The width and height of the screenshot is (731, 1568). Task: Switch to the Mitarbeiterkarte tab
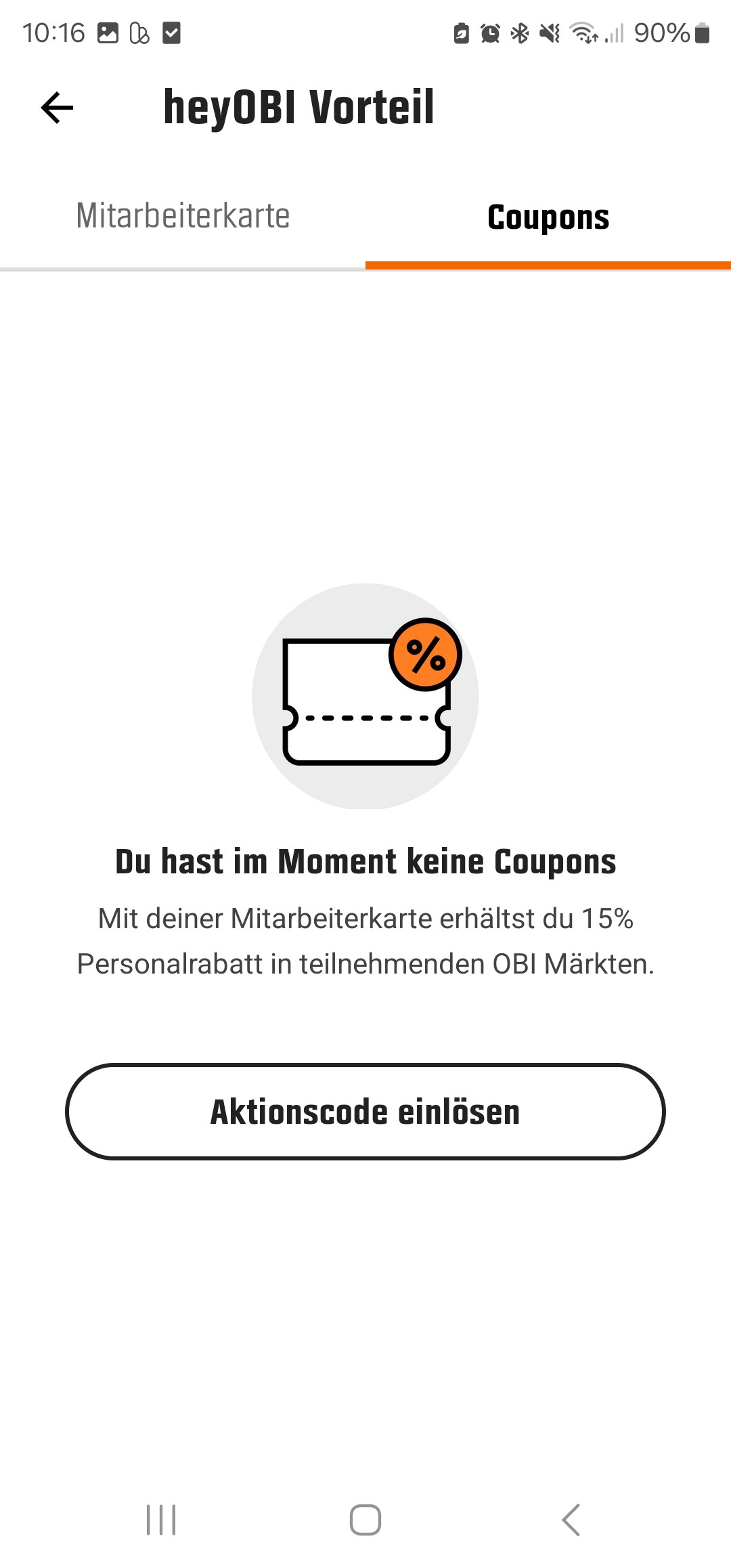click(x=183, y=217)
